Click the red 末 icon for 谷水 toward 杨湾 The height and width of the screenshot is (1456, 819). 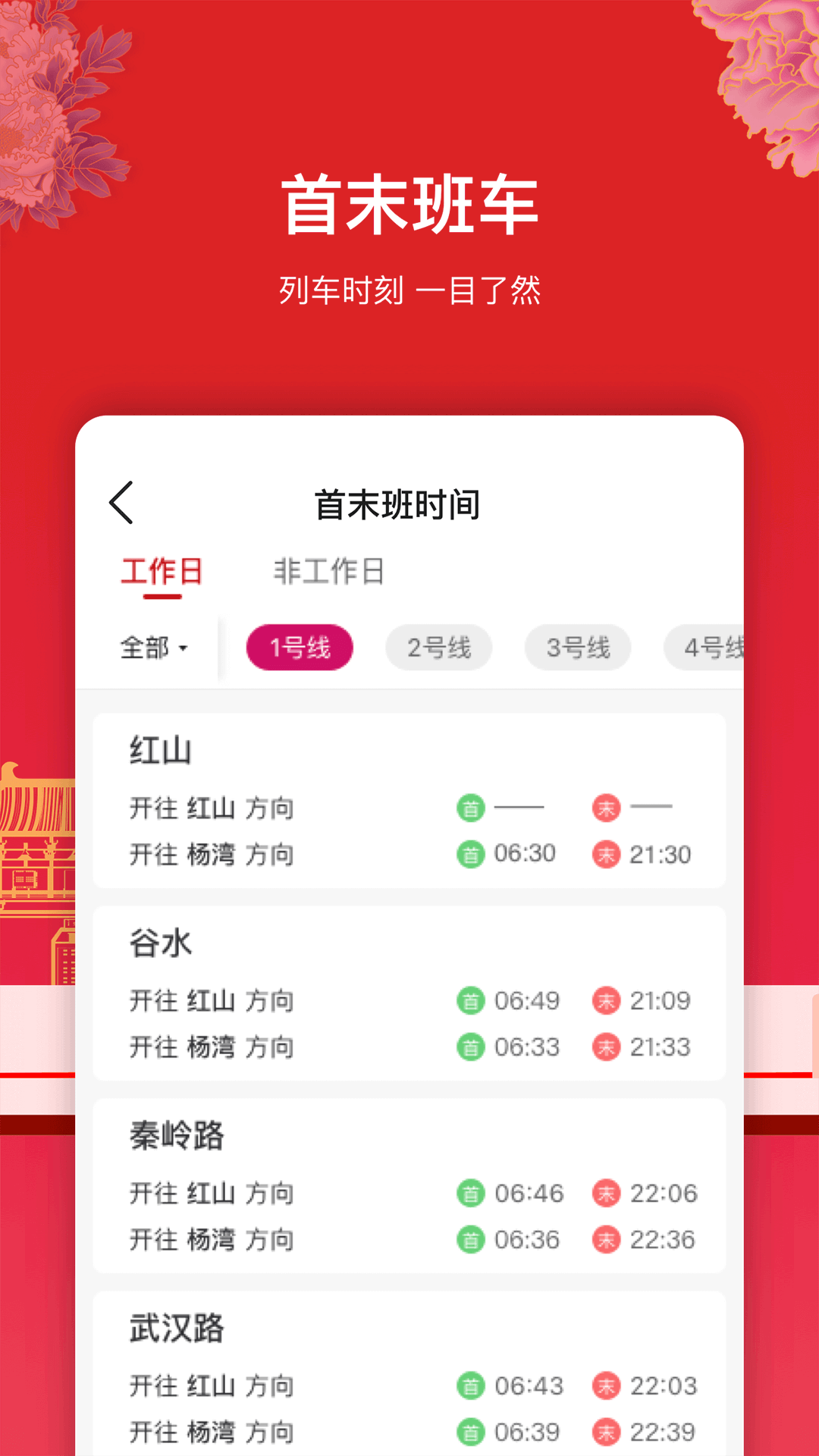(x=606, y=1048)
